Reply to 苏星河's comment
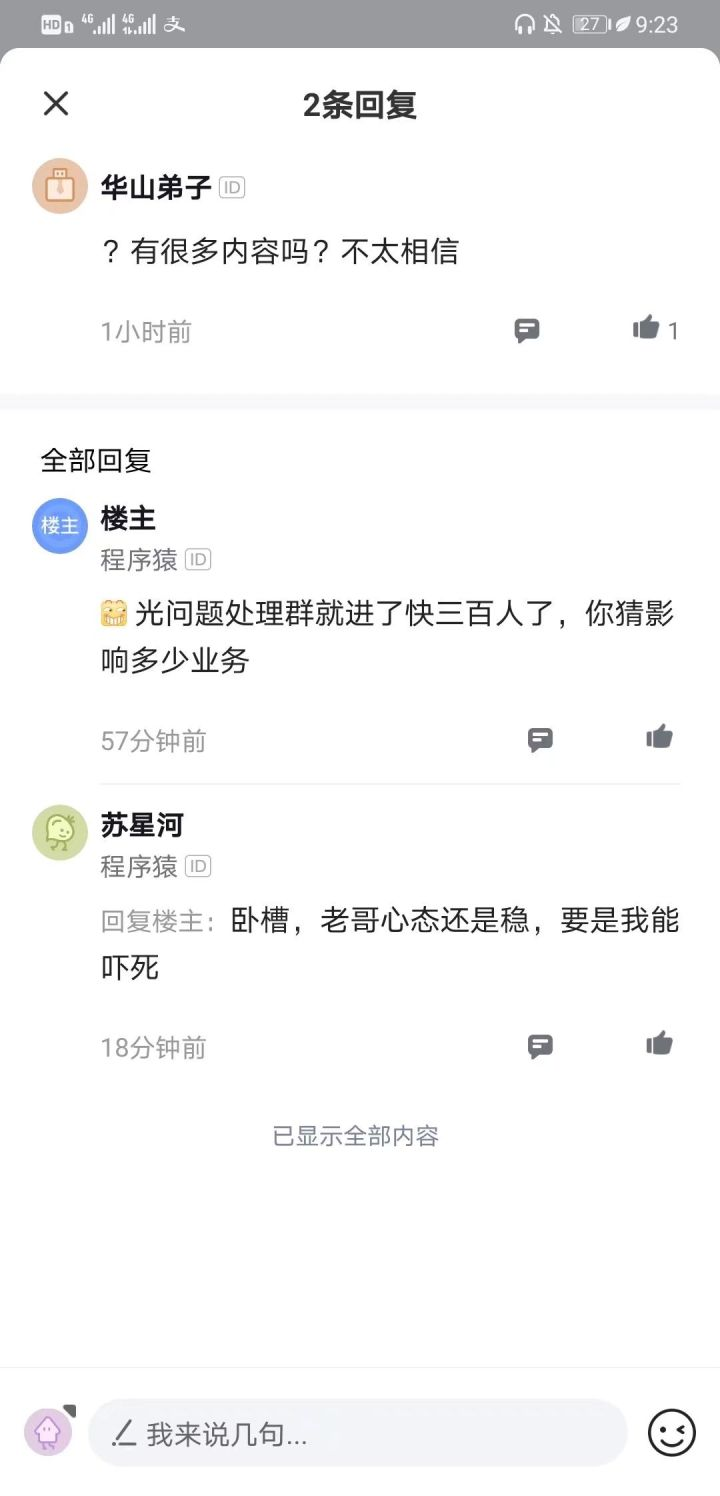Screen dimensions: 720x1496 coord(540,1047)
